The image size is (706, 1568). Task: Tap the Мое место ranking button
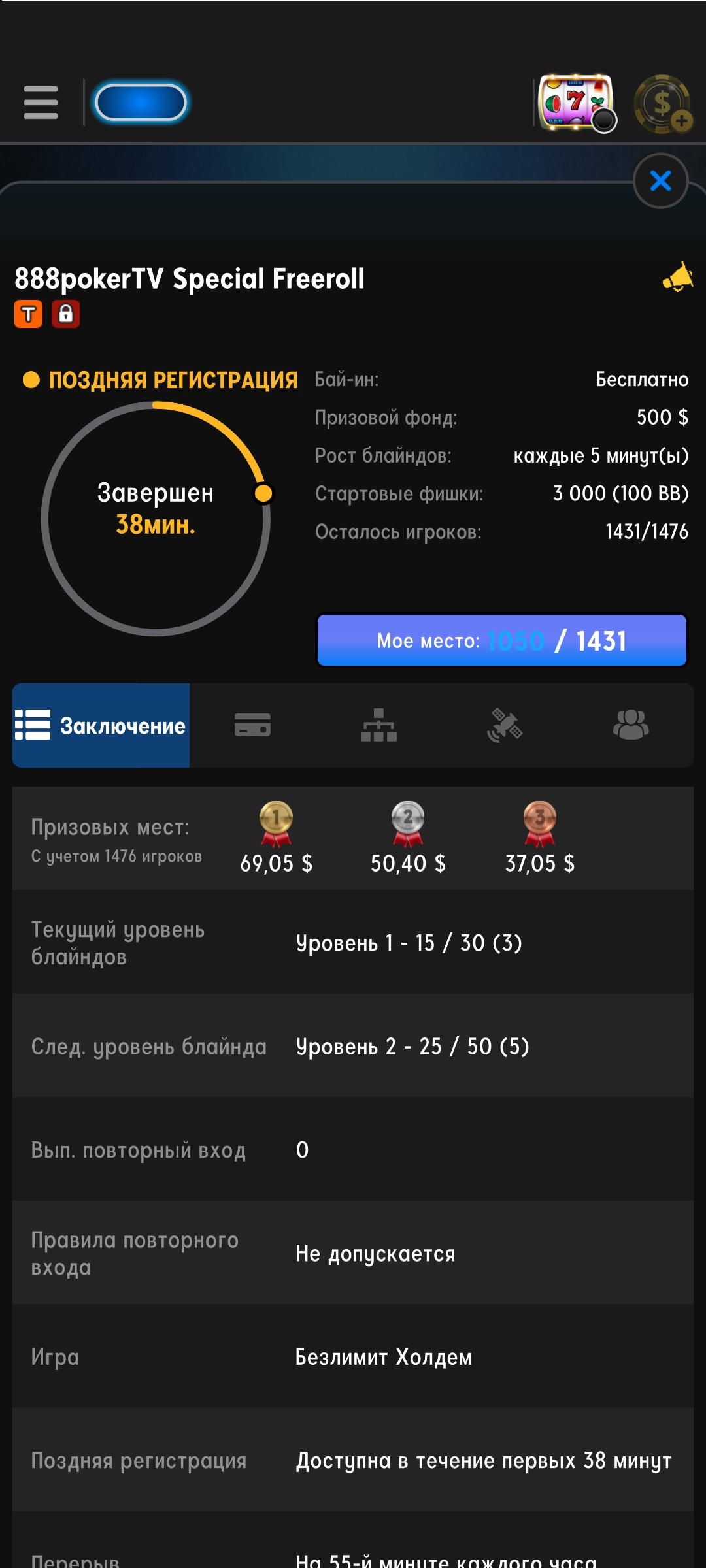click(x=501, y=641)
